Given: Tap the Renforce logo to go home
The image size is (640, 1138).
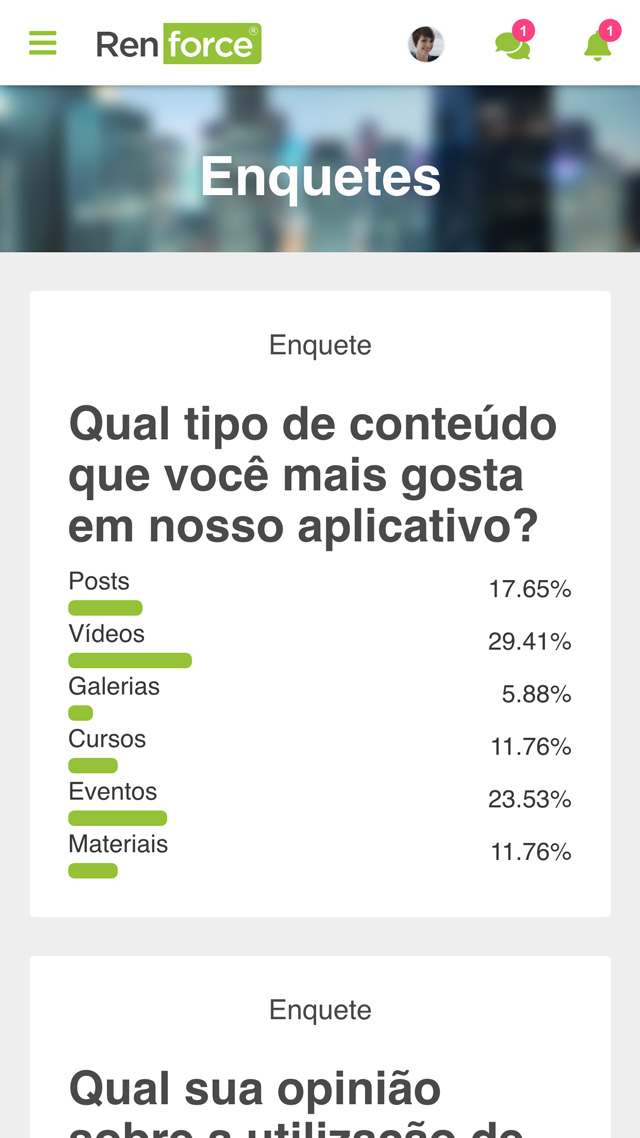Looking at the screenshot, I should tap(178, 44).
